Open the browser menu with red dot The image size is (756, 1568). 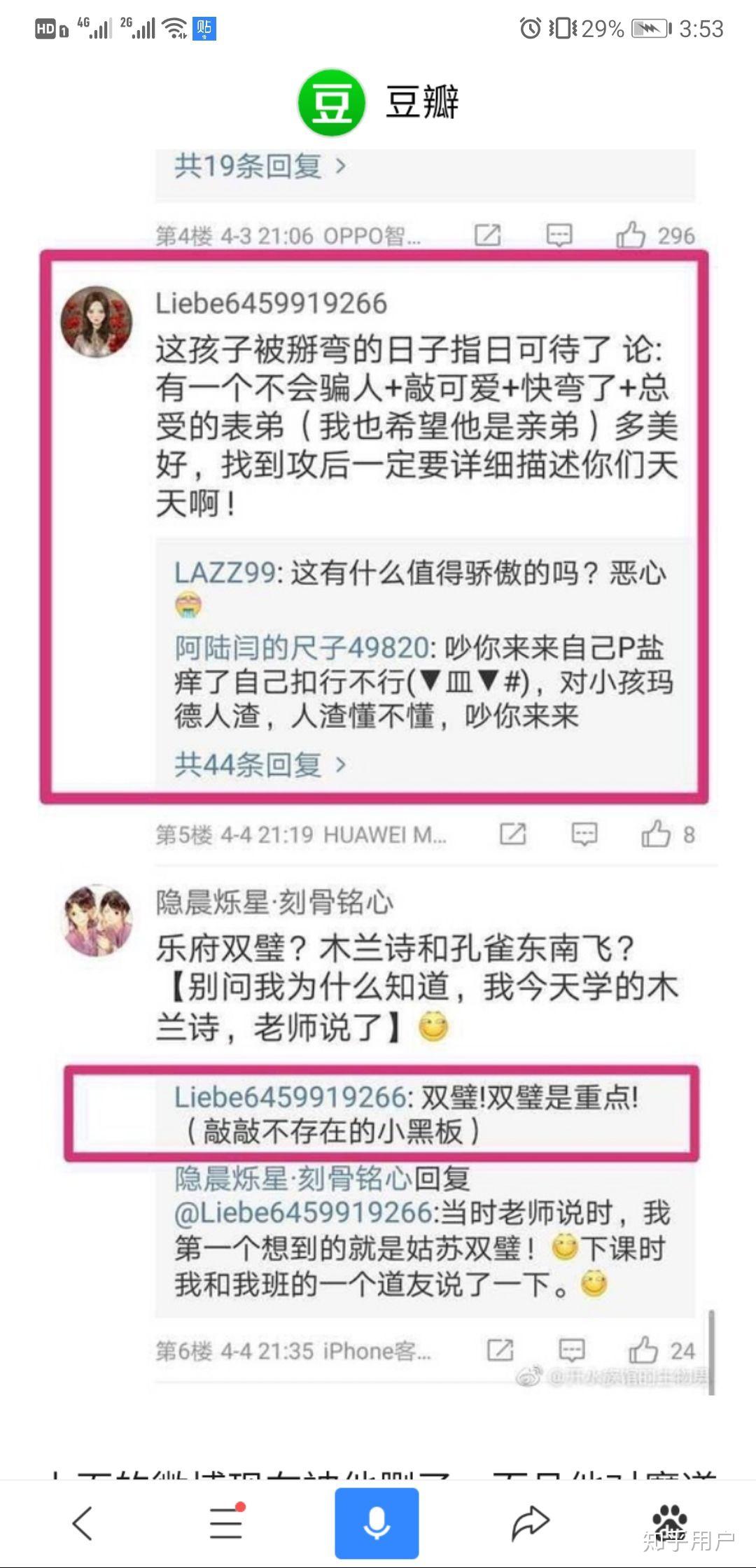coord(227,1523)
